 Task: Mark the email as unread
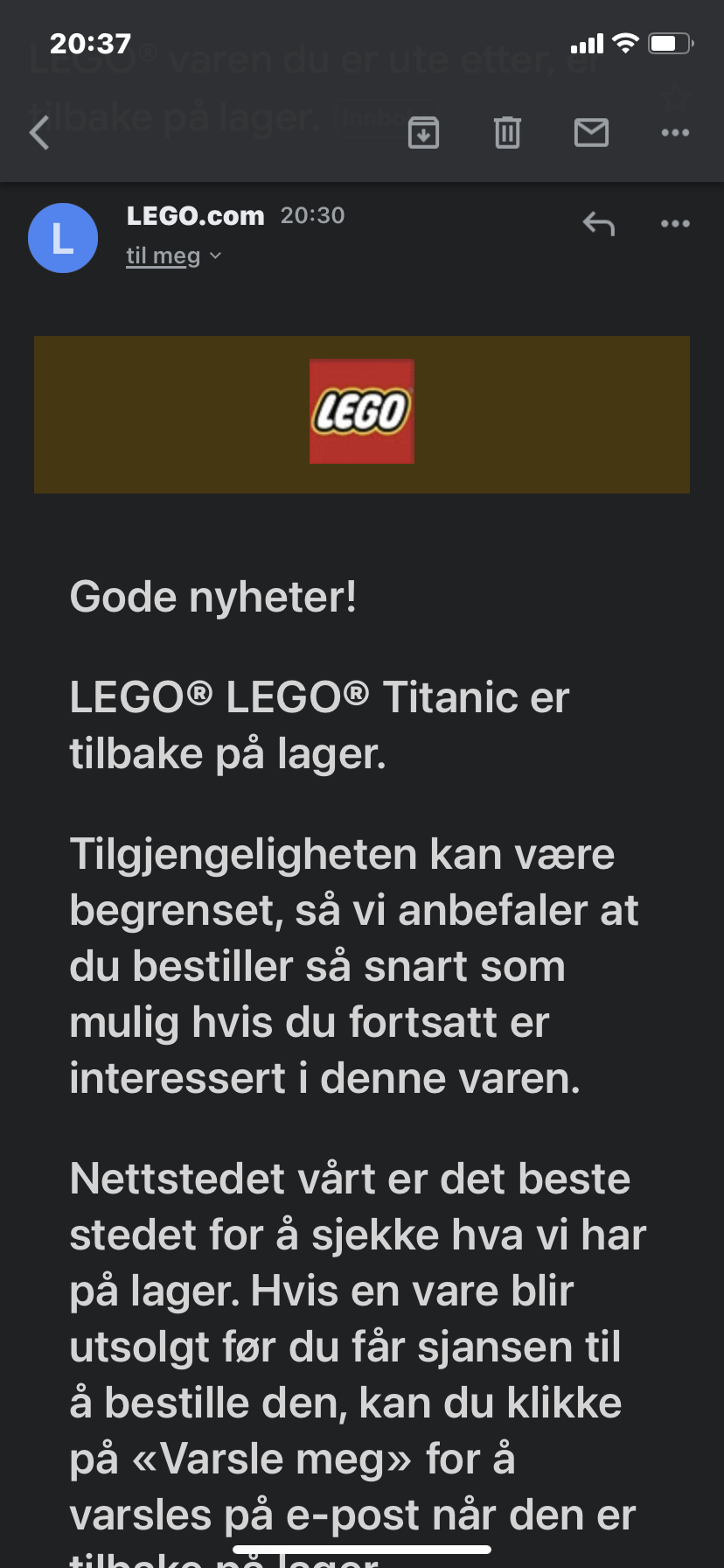591,133
